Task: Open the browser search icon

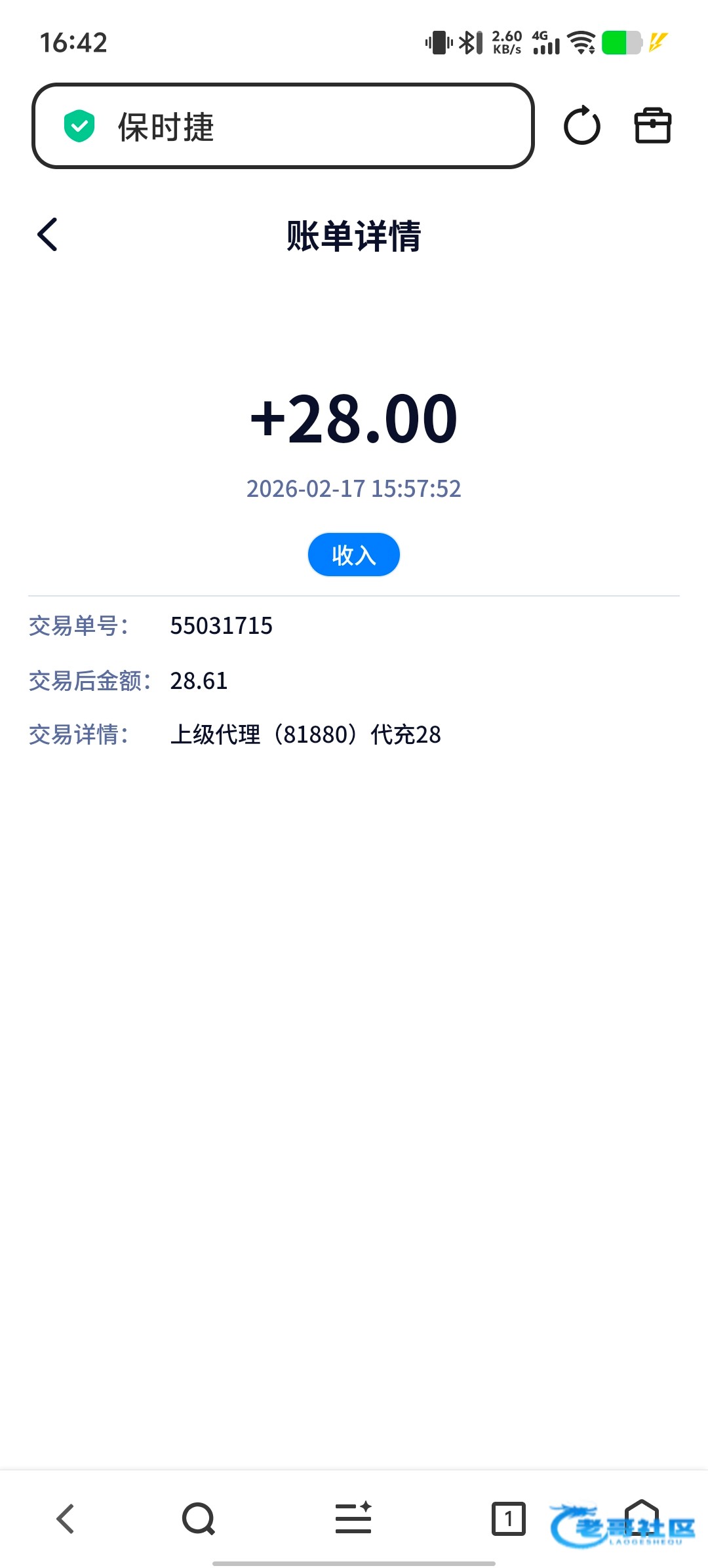Action: (x=199, y=1518)
